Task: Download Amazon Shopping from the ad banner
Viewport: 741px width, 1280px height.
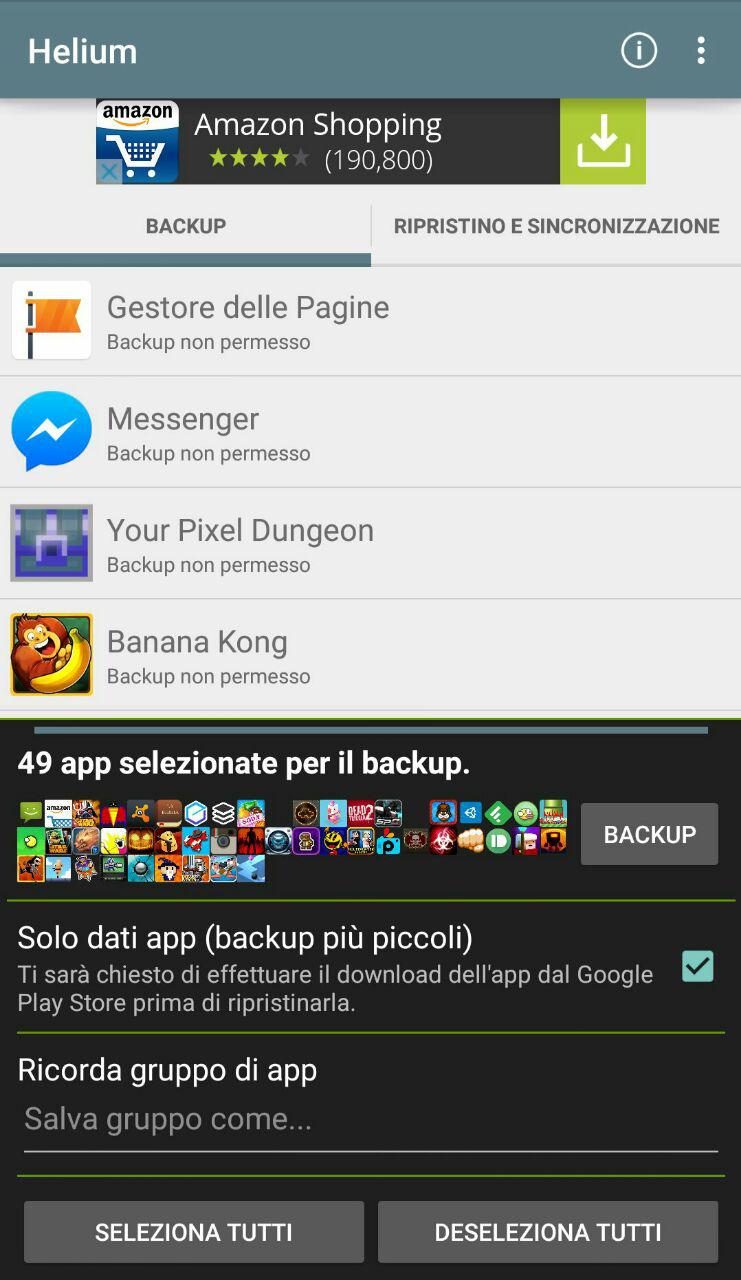Action: [602, 141]
